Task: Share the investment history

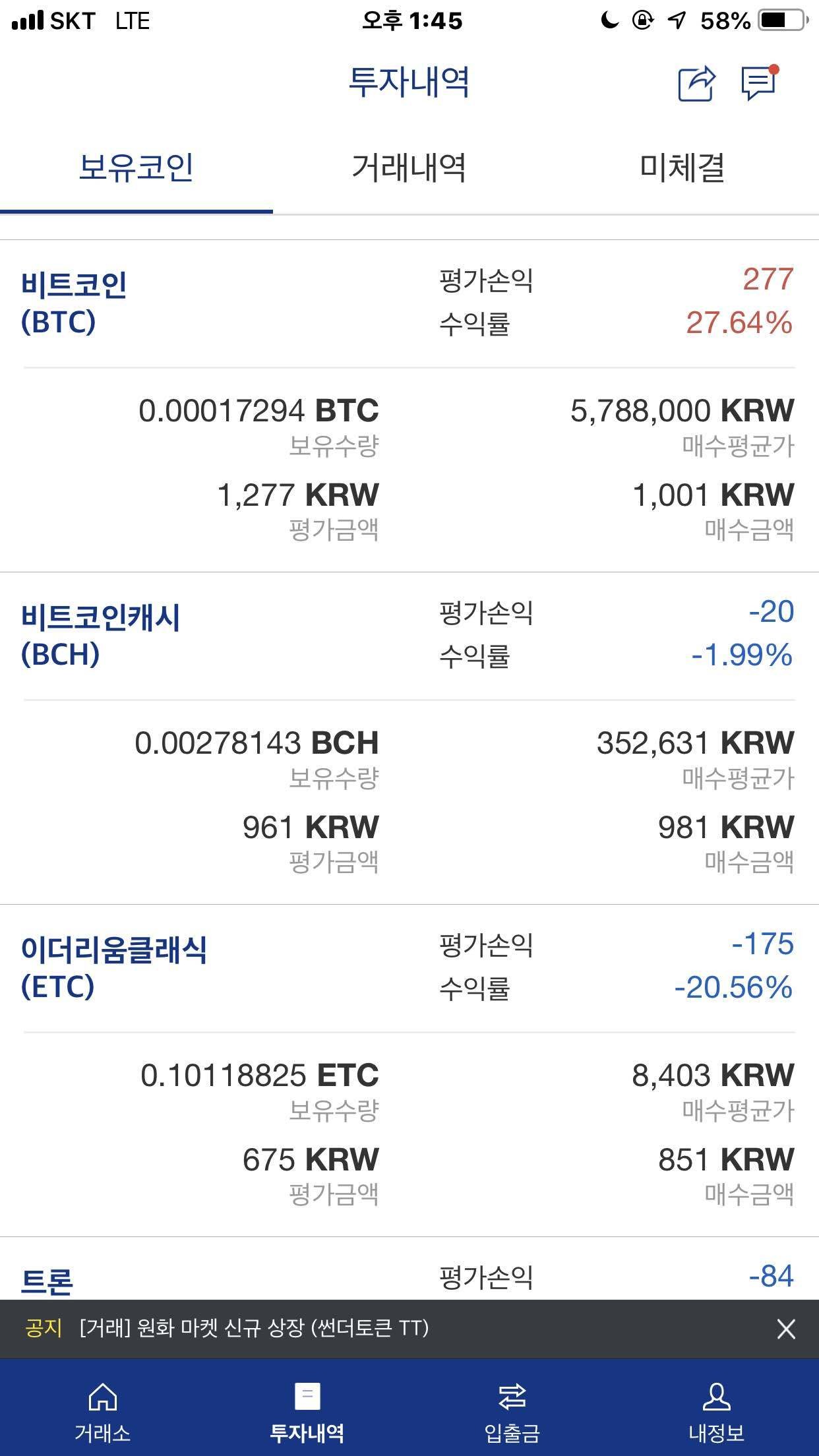Action: point(696,83)
